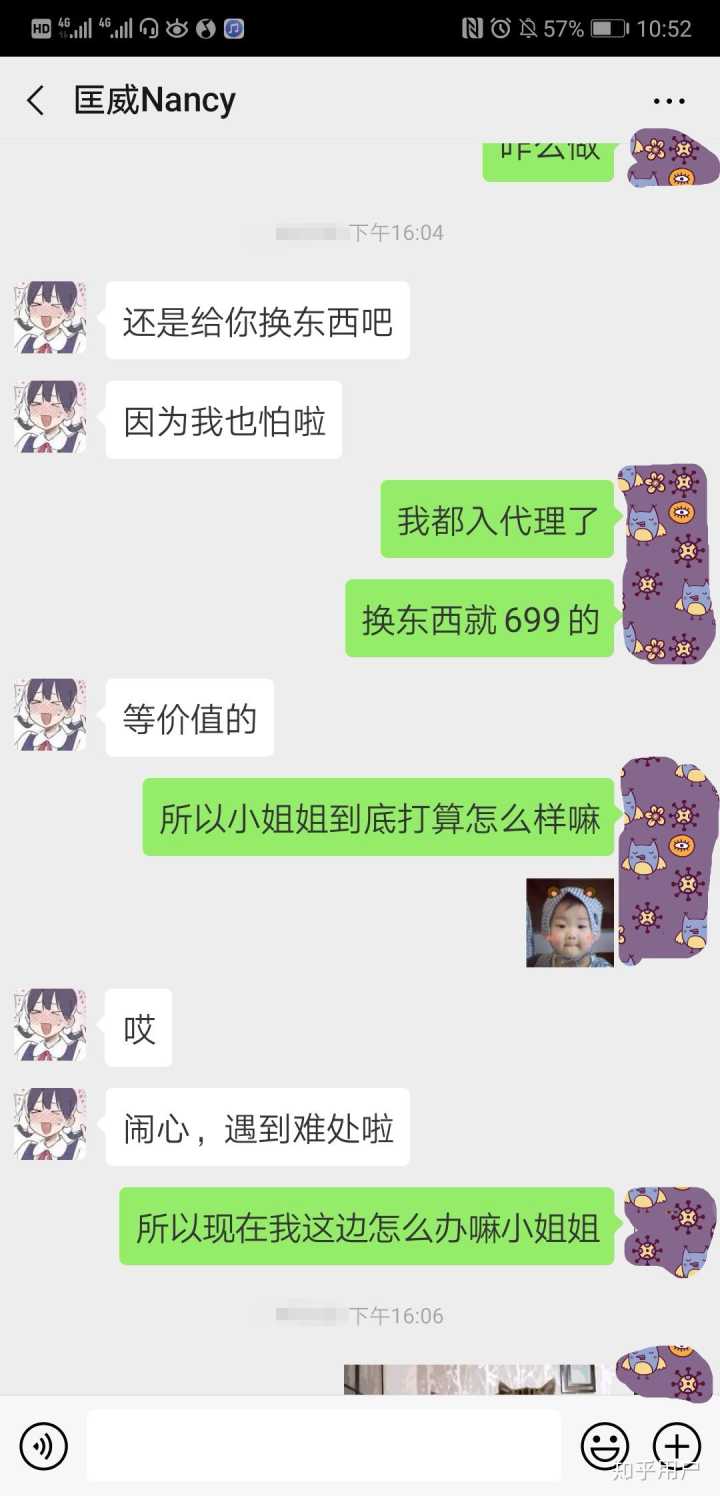The image size is (720, 1496).
Task: Tap the message text field
Action: pyautogui.click(x=323, y=1446)
